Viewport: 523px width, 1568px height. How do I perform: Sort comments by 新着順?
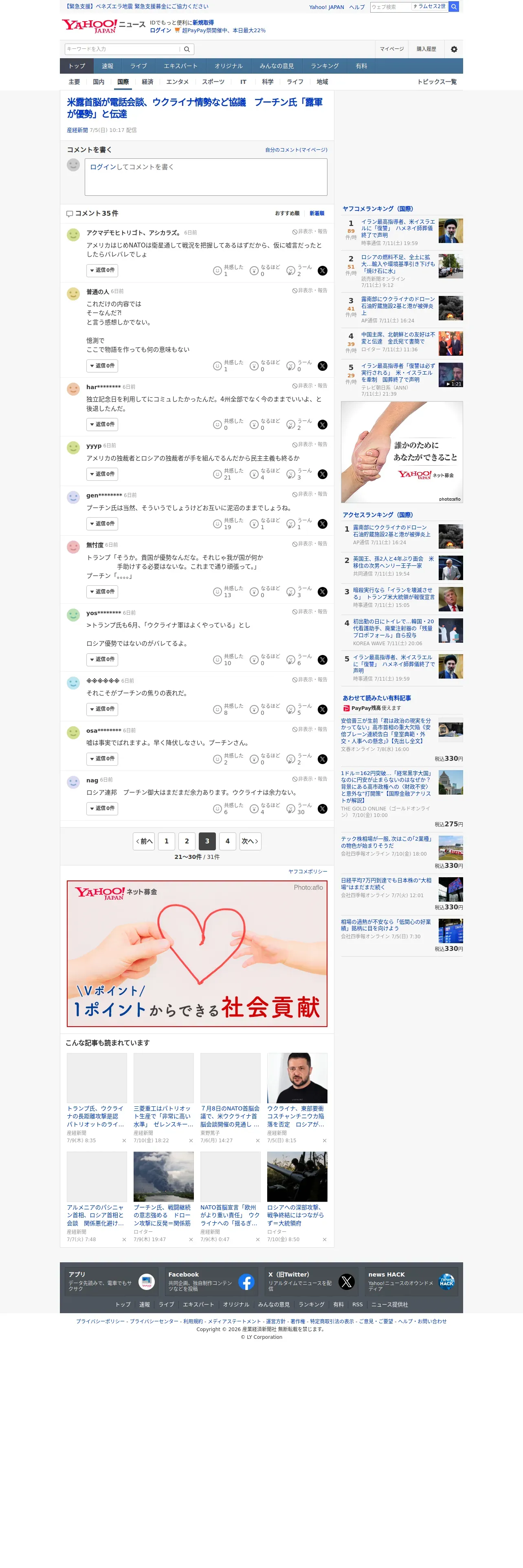pyautogui.click(x=316, y=214)
